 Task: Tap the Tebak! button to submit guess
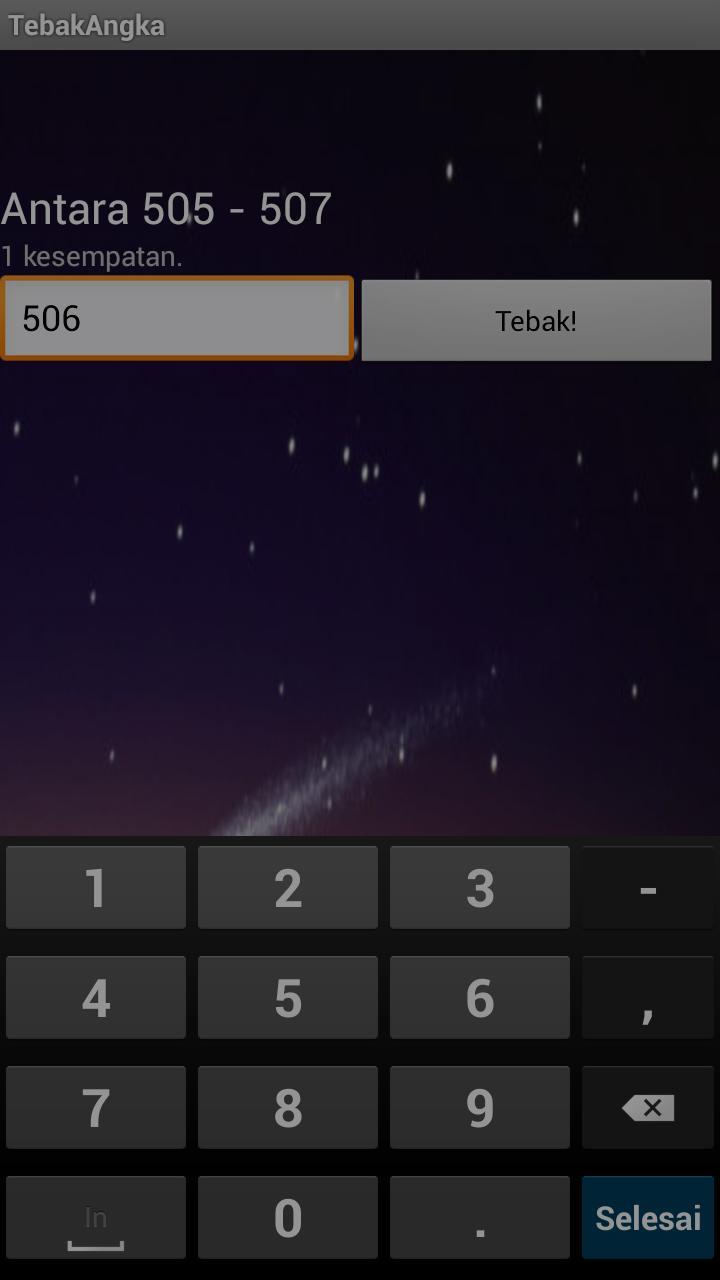(x=536, y=320)
